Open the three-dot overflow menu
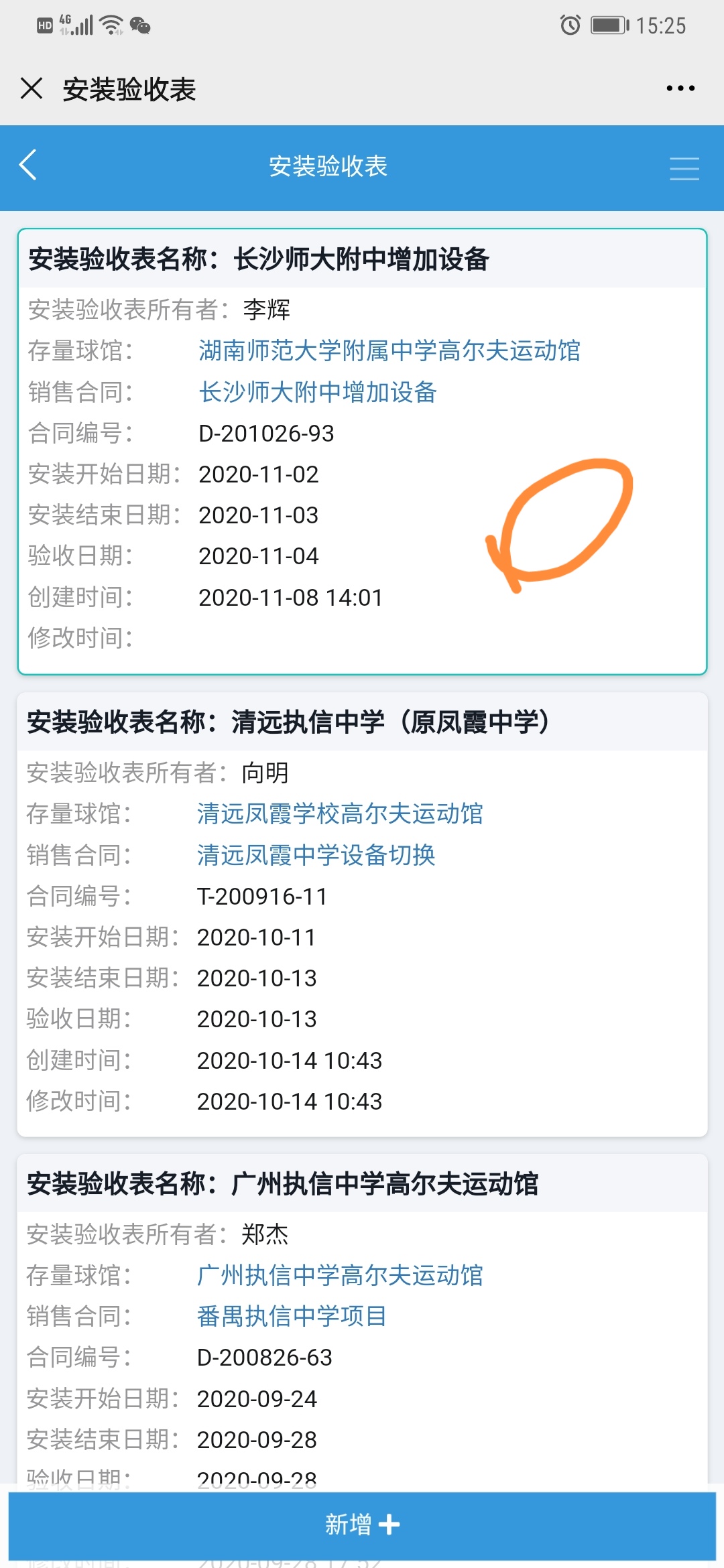Screen dimensions: 724x1568 (680, 88)
